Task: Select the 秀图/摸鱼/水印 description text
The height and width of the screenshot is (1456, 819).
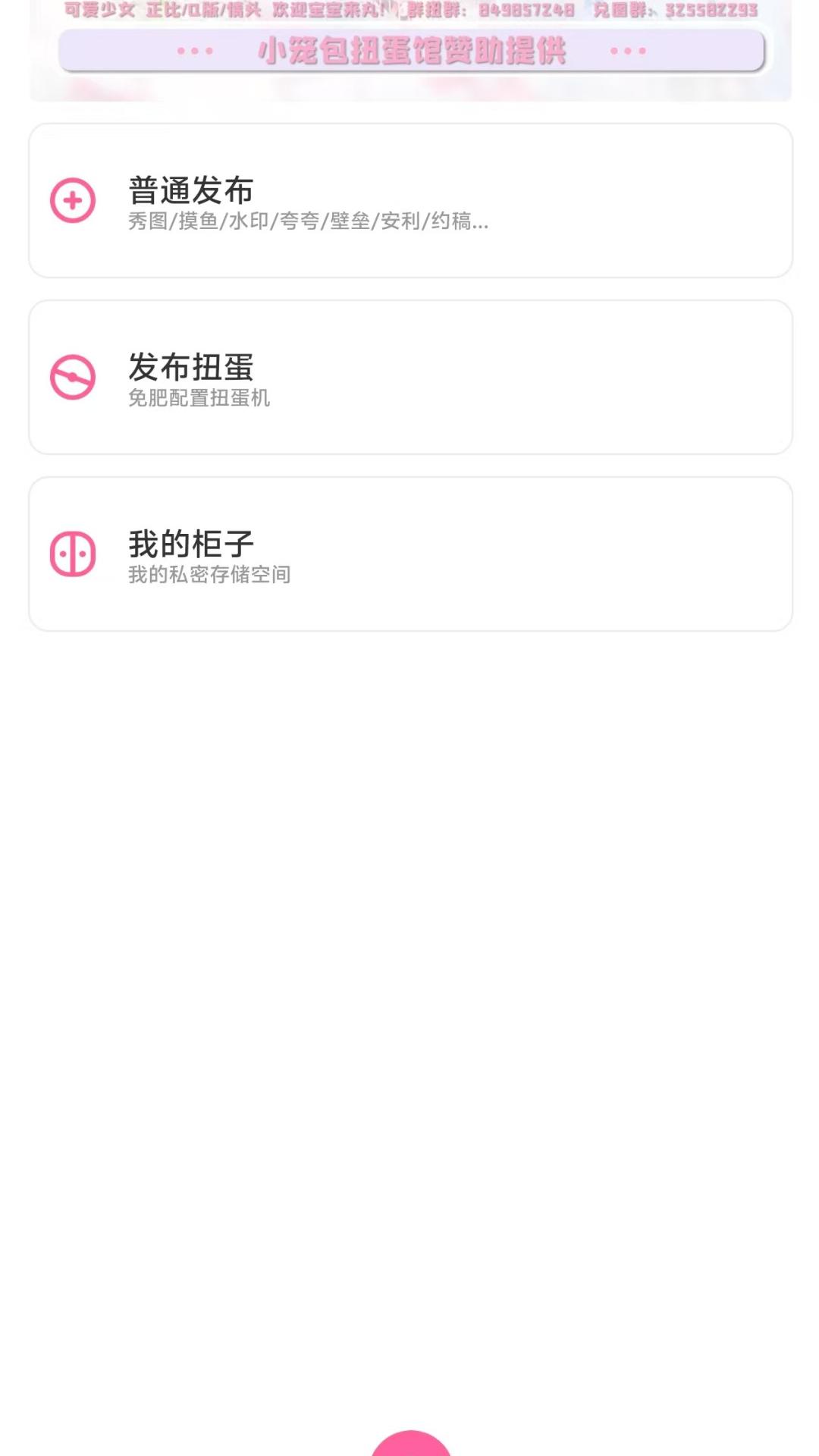Action: coord(307,222)
